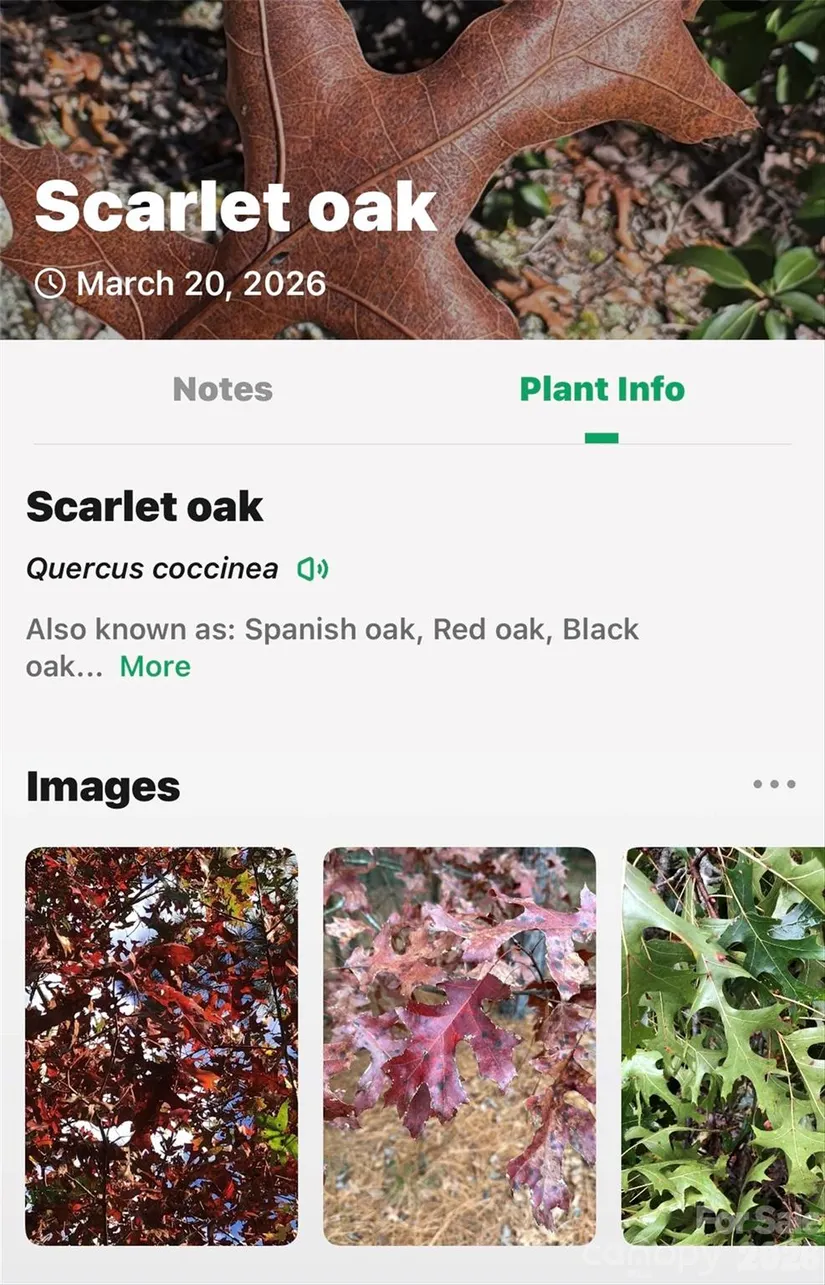The image size is (825, 1285).
Task: Open the Images three-dot menu
Action: (x=774, y=785)
